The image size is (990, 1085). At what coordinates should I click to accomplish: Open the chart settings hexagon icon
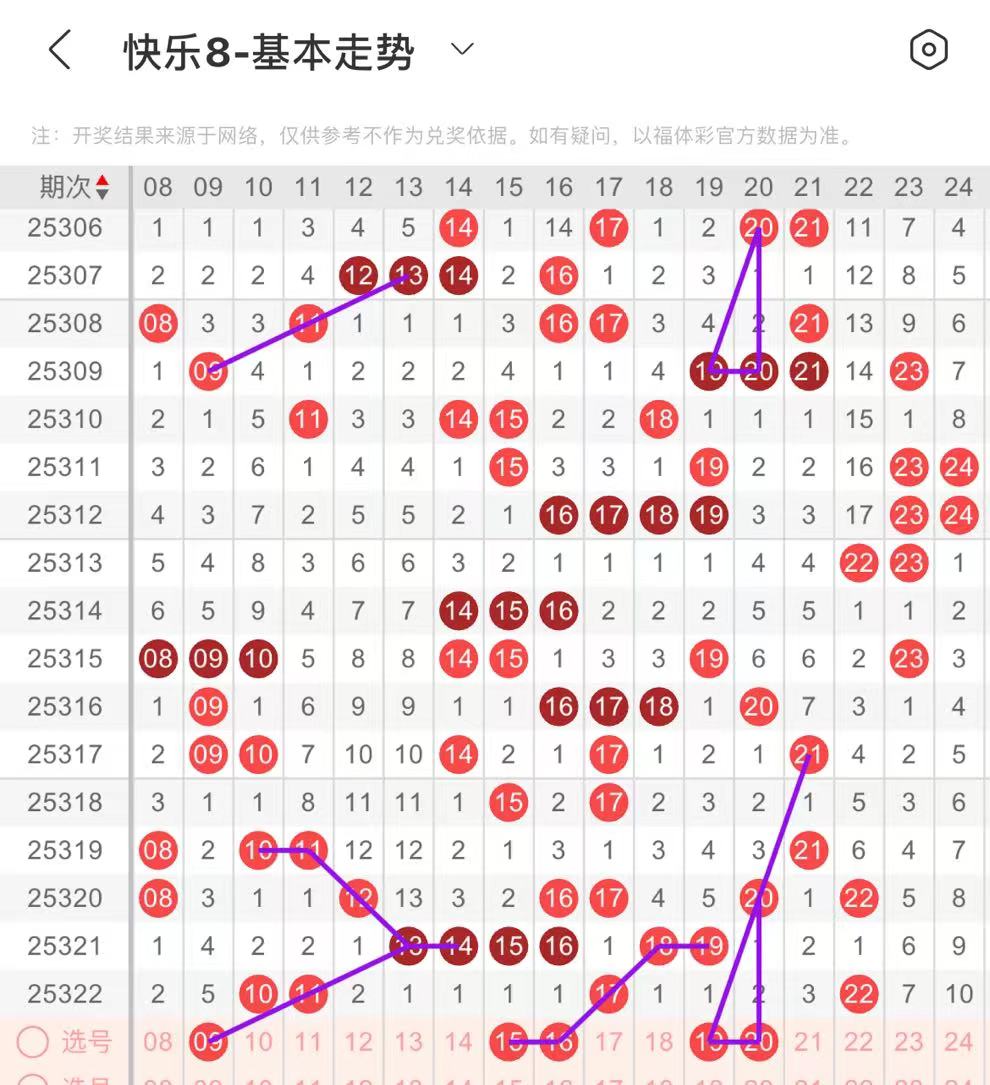pyautogui.click(x=928, y=50)
